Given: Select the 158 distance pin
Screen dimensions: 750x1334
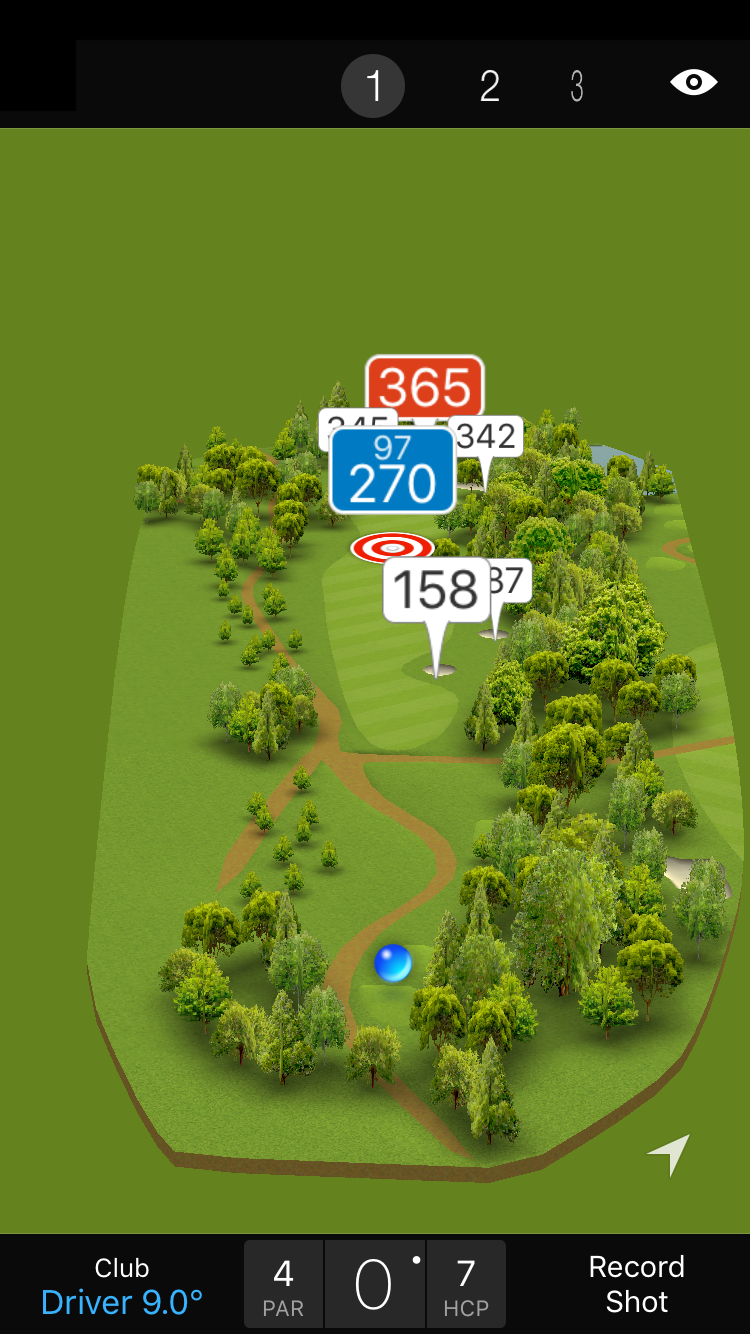Looking at the screenshot, I should [x=436, y=592].
